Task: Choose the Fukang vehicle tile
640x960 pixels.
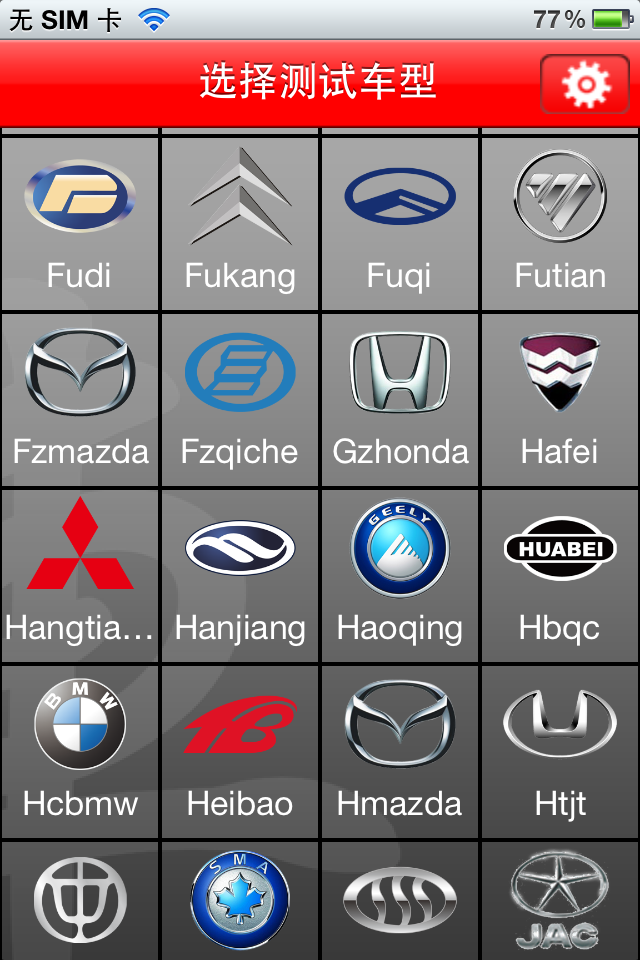Action: tap(240, 224)
